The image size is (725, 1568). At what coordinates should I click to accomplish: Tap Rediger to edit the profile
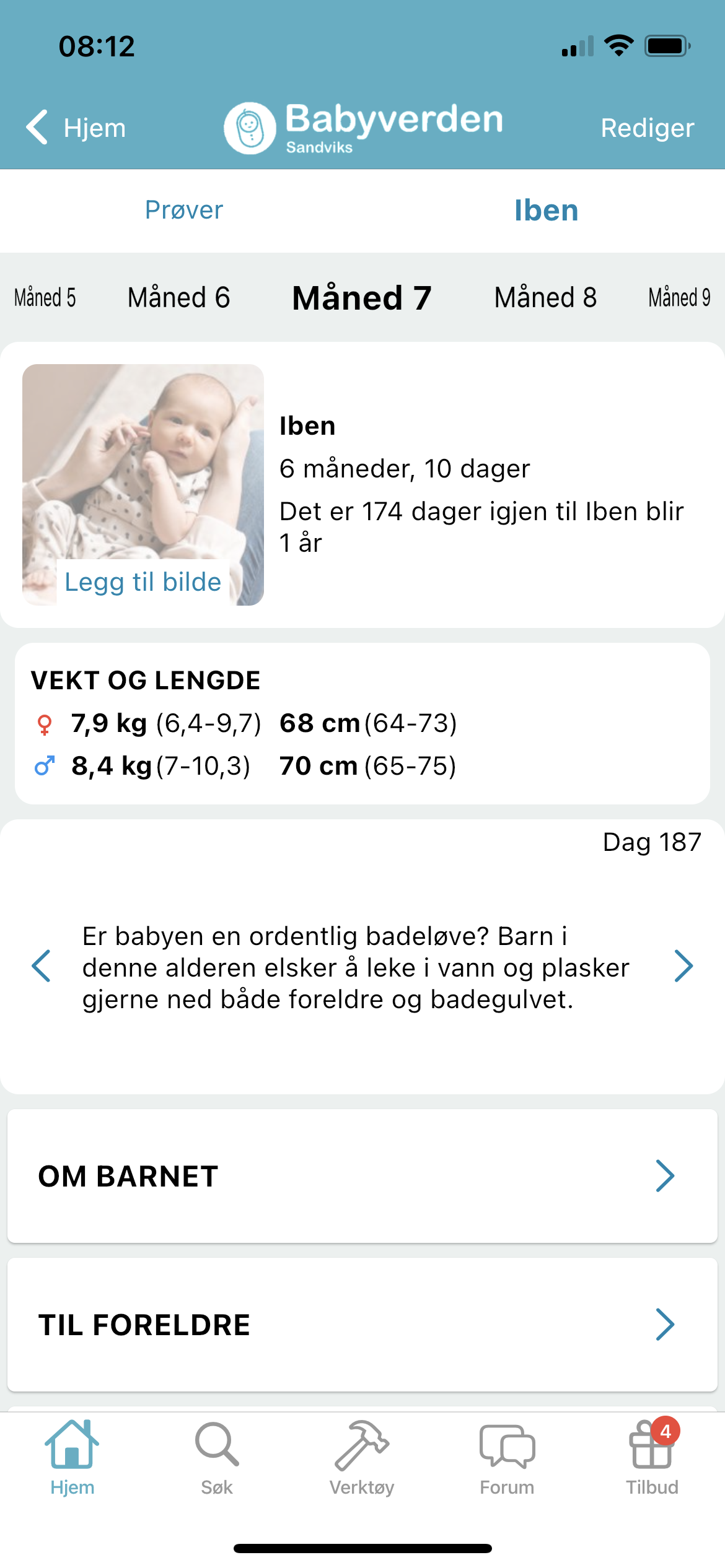click(647, 128)
